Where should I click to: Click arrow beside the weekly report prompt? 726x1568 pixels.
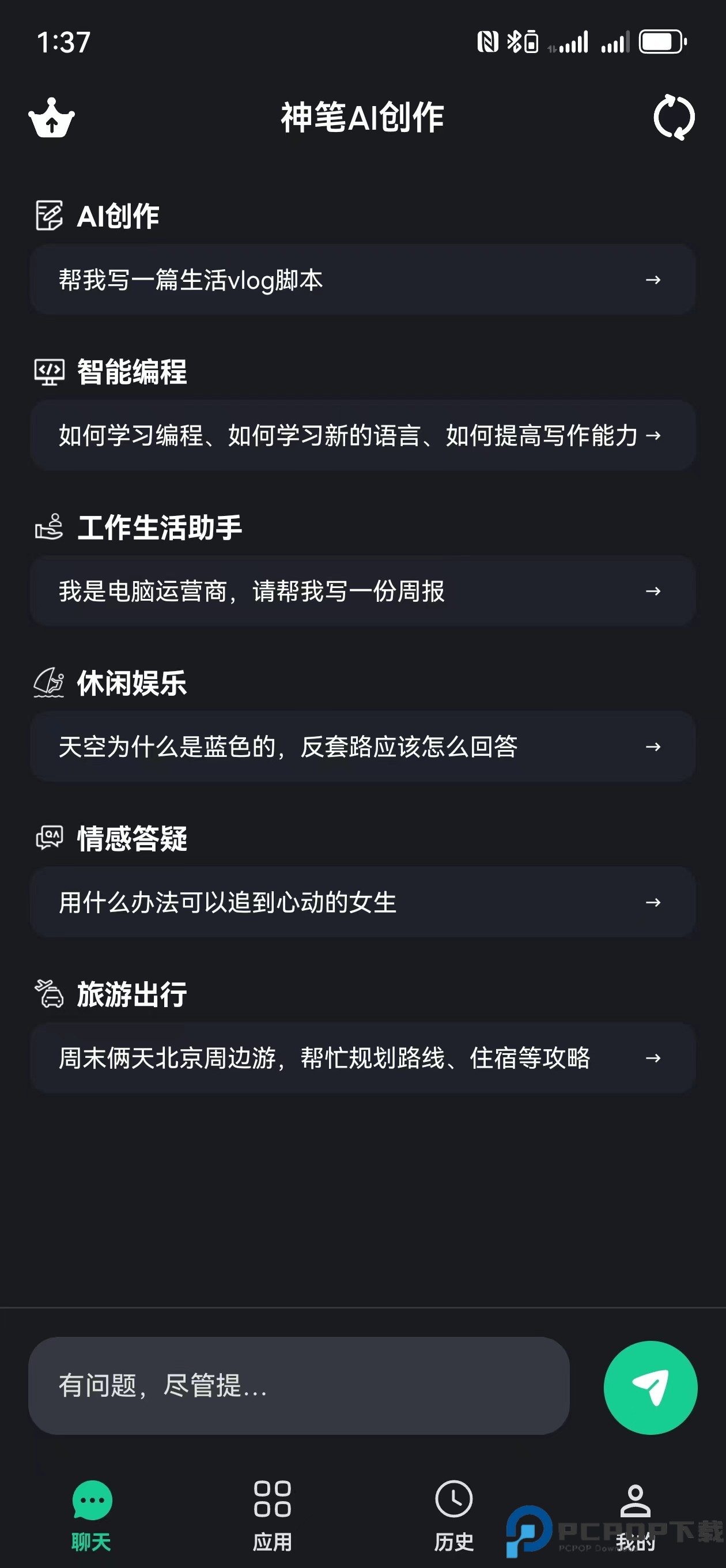[653, 591]
